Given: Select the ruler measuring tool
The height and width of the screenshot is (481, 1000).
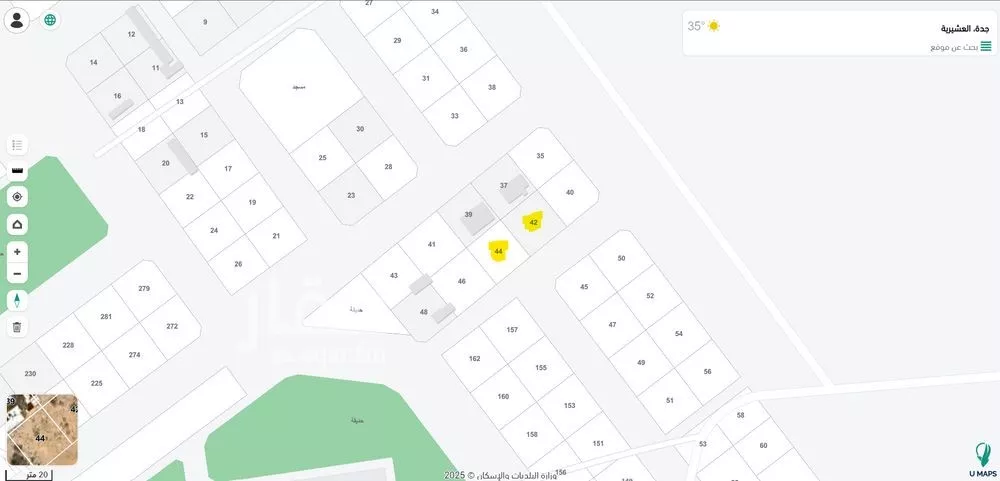Looking at the screenshot, I should coord(17,171).
